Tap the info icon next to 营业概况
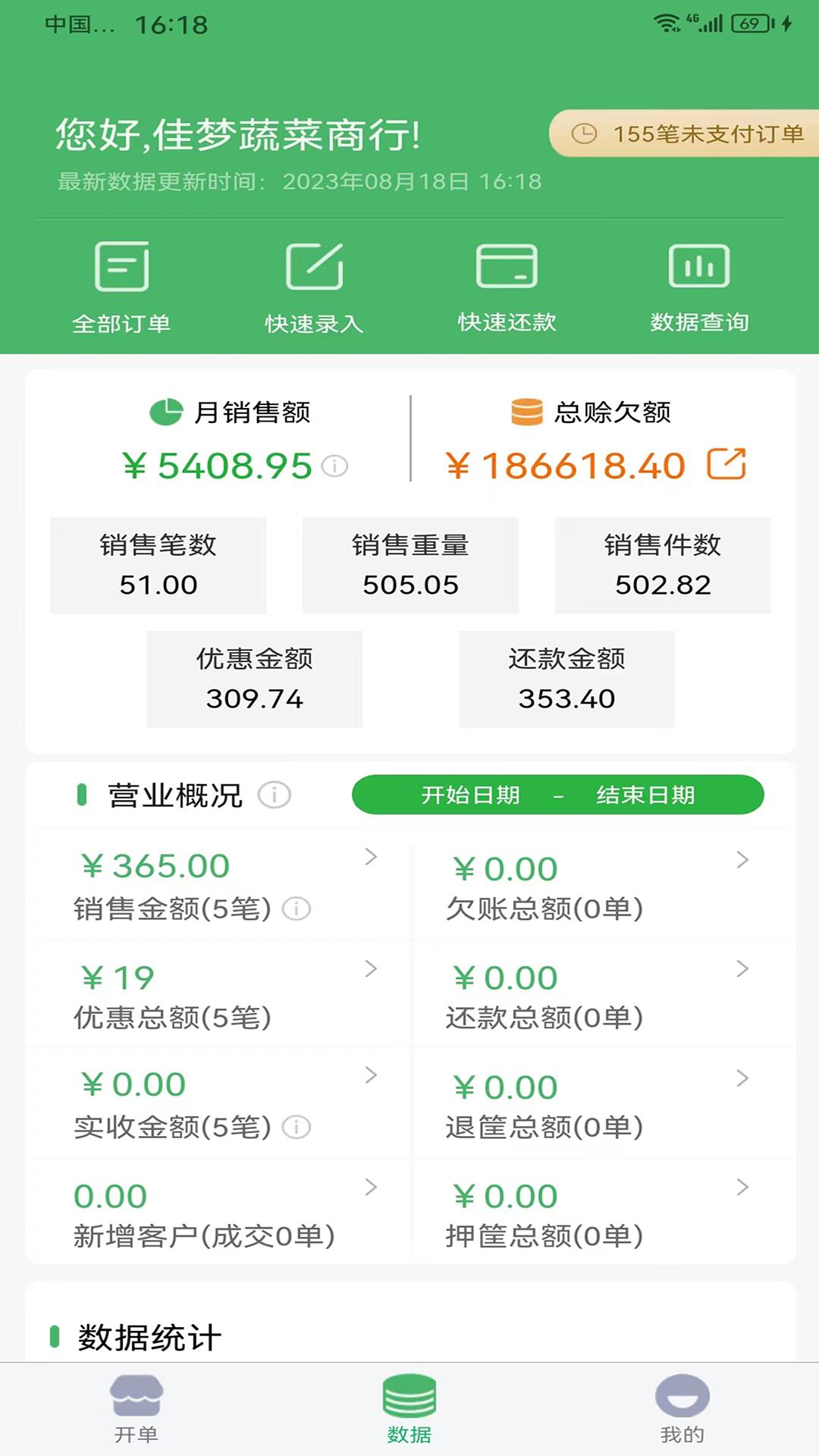Screen dimensions: 819x1456 [273, 795]
